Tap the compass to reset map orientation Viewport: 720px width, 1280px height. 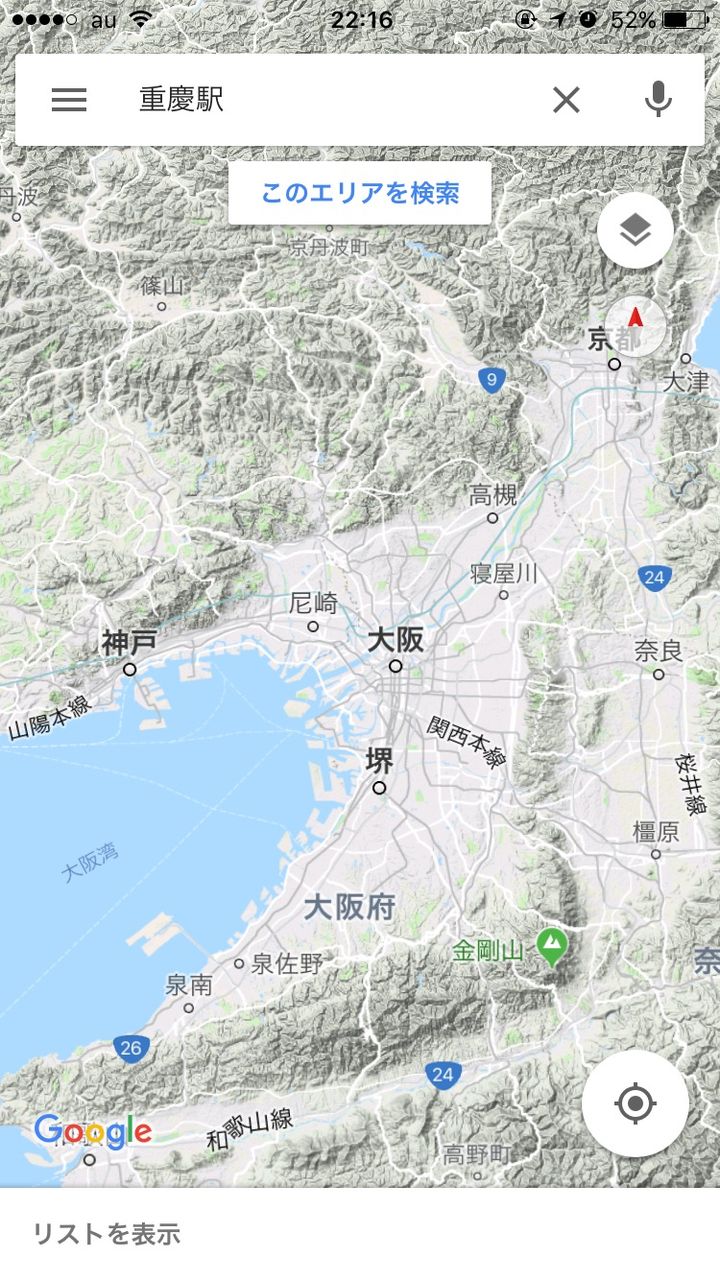[x=635, y=327]
